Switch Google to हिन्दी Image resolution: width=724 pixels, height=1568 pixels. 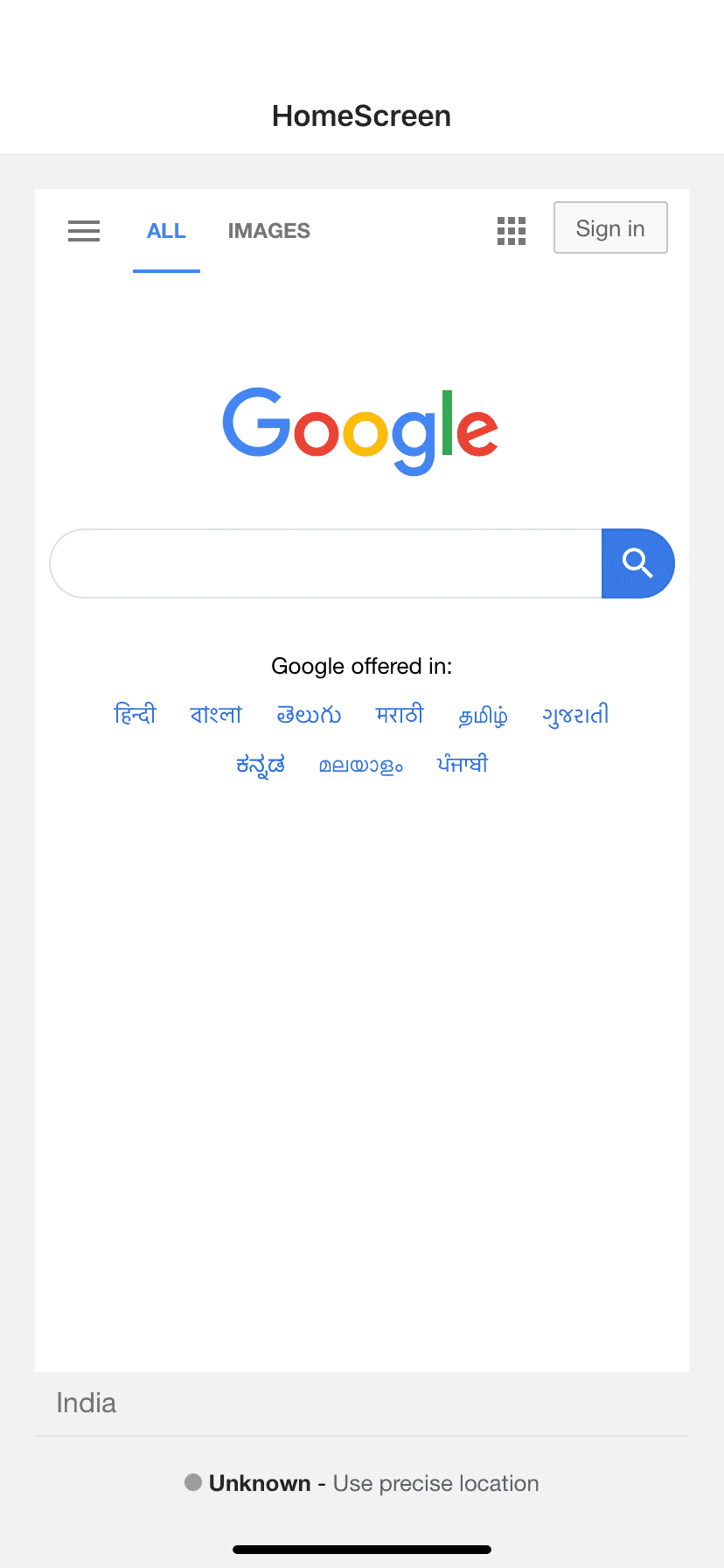click(136, 715)
